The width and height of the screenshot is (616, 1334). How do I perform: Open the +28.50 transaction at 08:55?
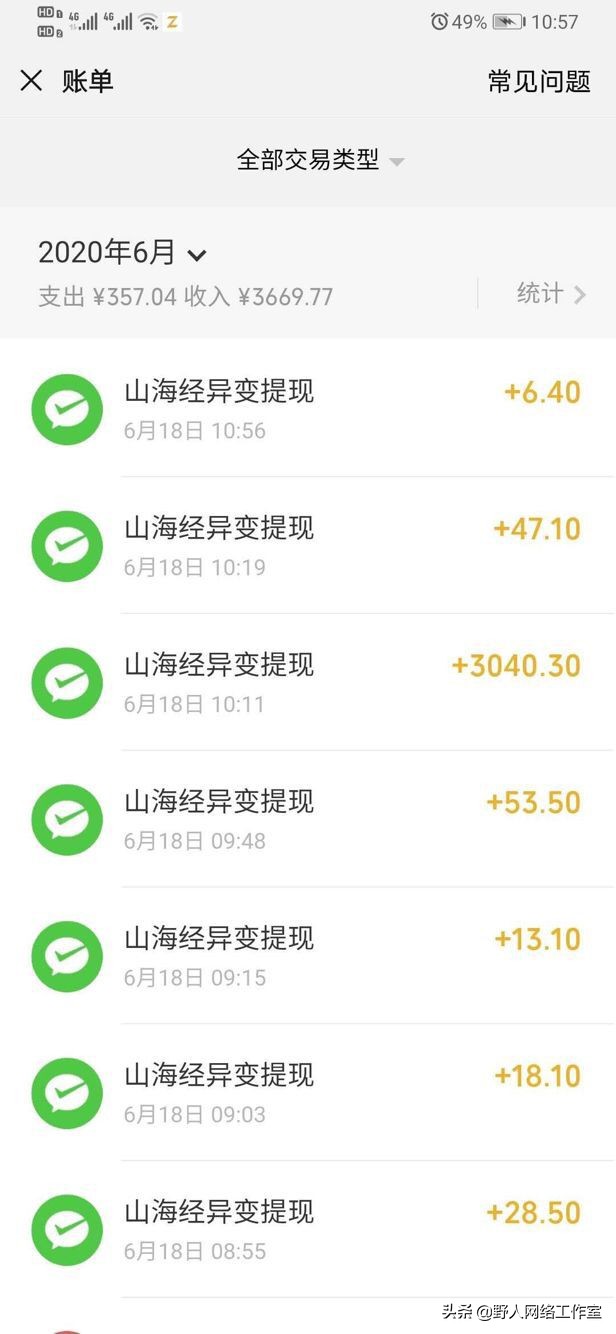(x=308, y=1230)
